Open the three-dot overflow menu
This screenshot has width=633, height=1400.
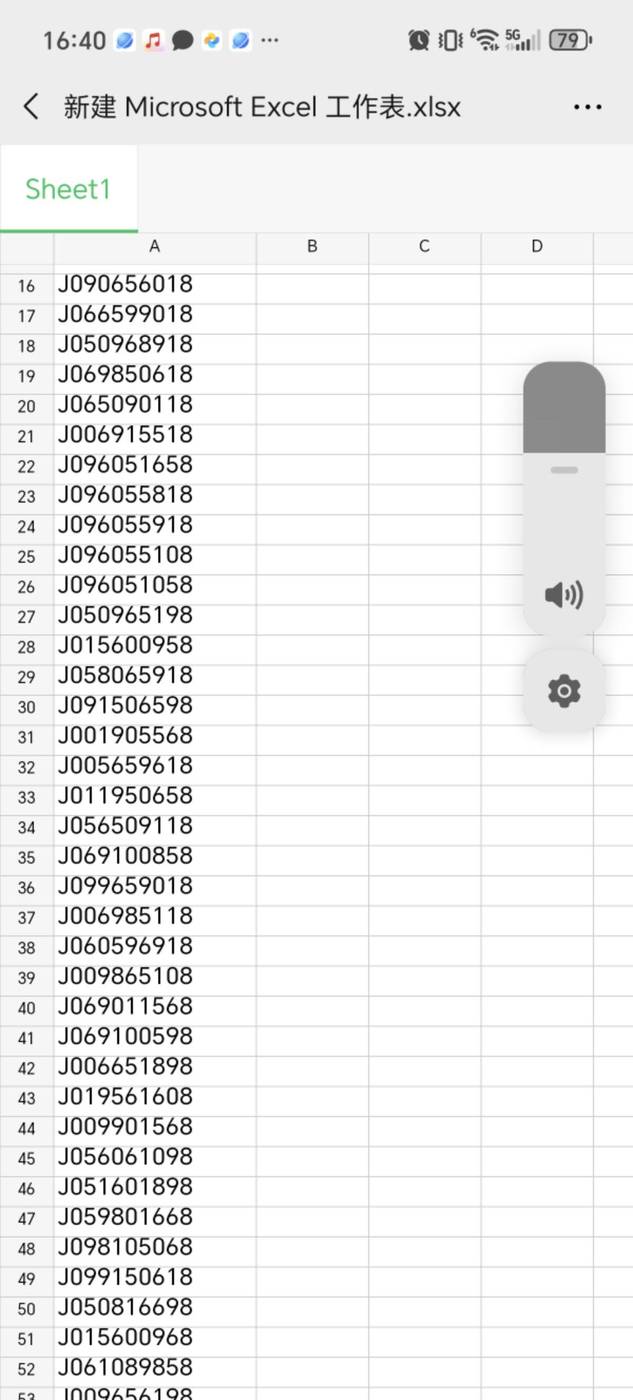tap(587, 107)
